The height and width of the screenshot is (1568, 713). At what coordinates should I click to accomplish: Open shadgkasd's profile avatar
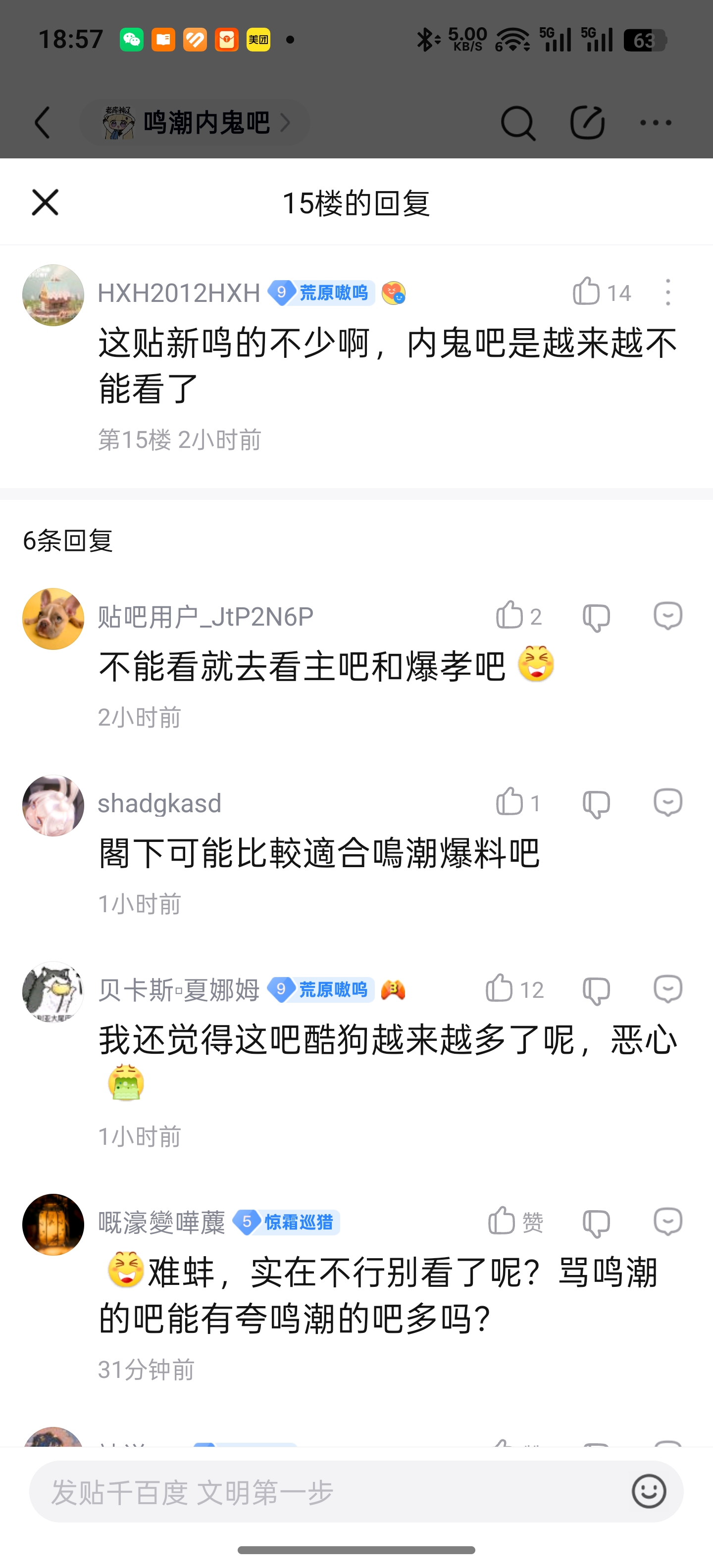[x=53, y=805]
